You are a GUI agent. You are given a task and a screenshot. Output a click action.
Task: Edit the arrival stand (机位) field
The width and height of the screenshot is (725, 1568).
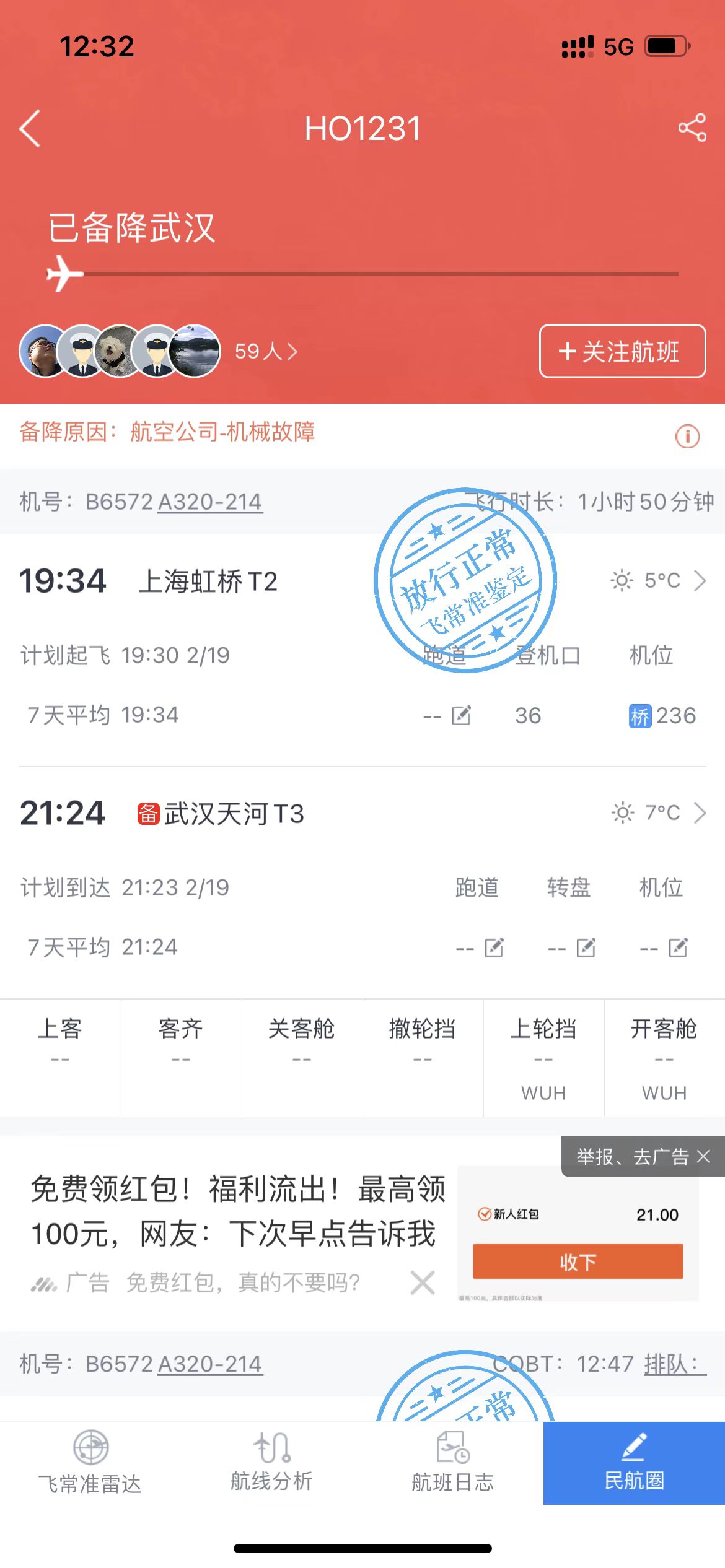[x=677, y=948]
